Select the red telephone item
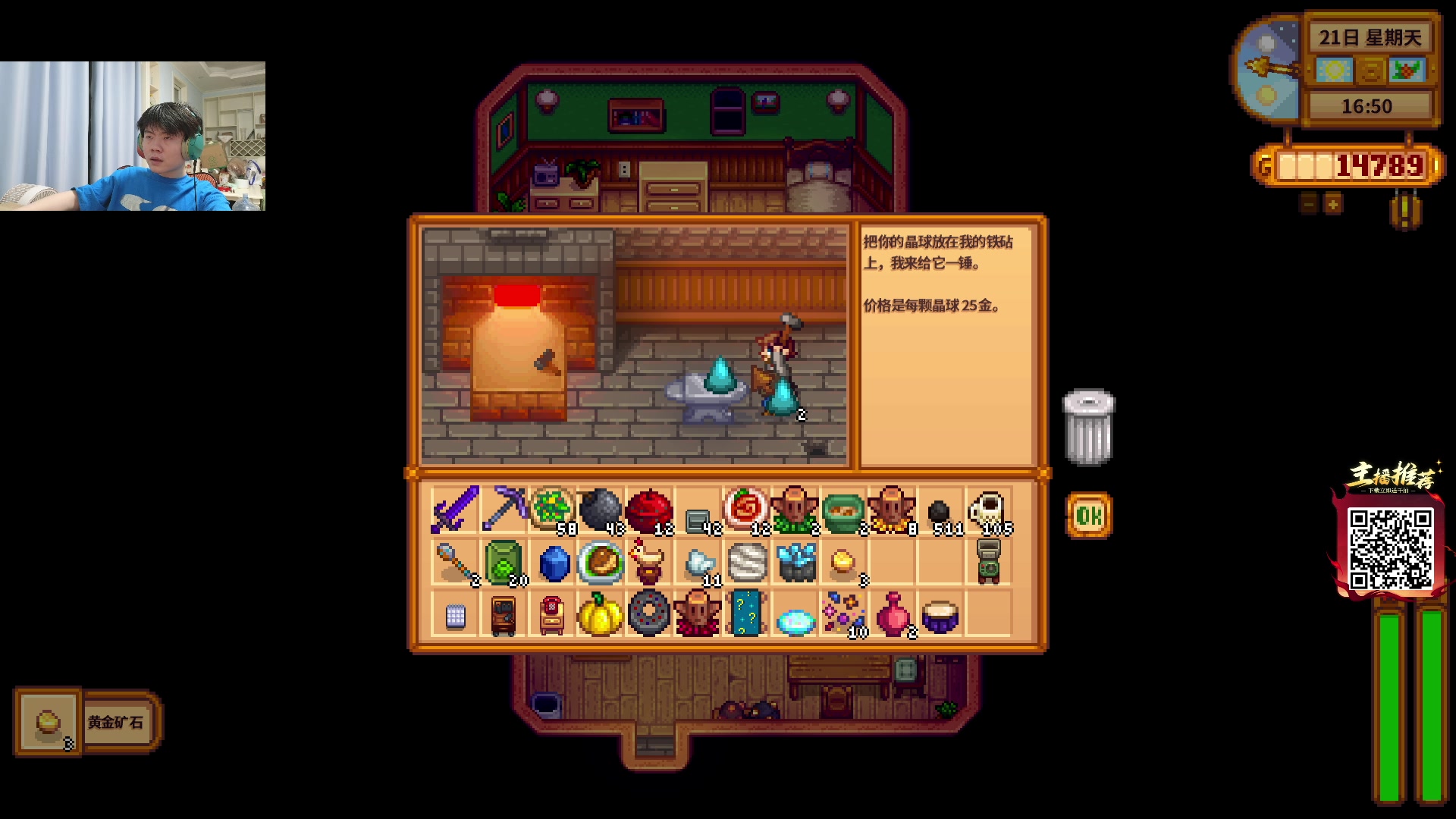The image size is (1456, 819). tap(551, 614)
